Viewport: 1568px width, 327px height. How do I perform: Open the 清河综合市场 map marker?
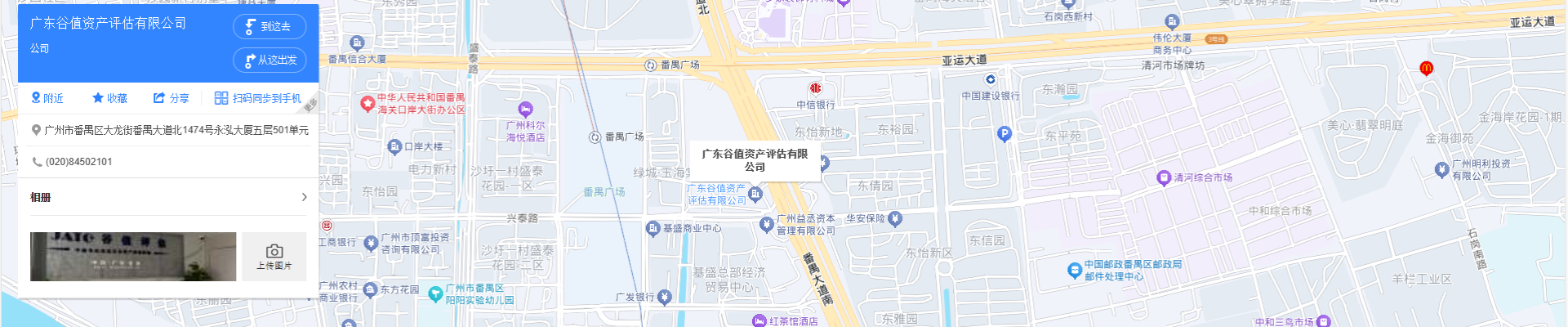[x=1164, y=178]
